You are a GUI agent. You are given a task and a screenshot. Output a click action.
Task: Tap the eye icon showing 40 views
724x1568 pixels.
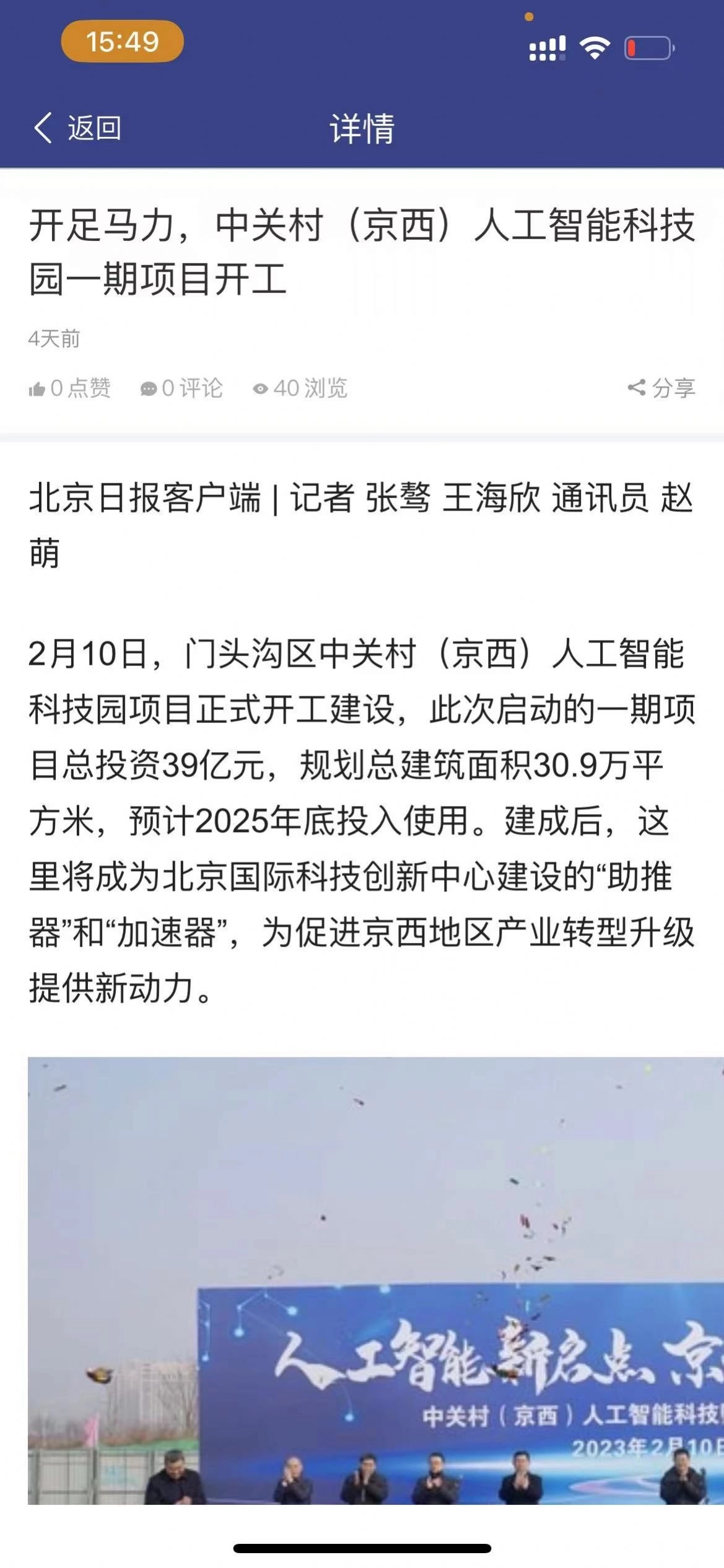tap(263, 388)
